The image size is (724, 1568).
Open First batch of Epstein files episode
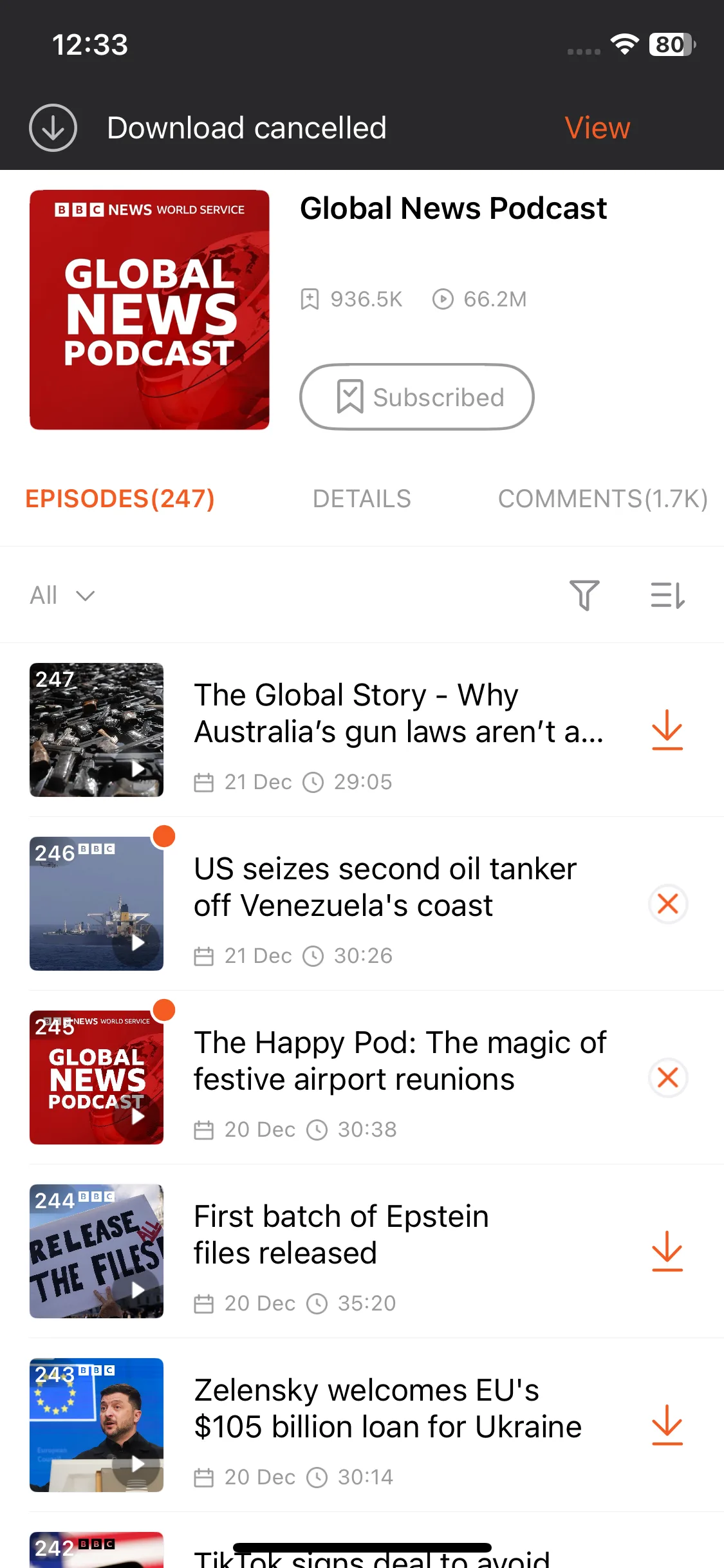coord(341,1235)
